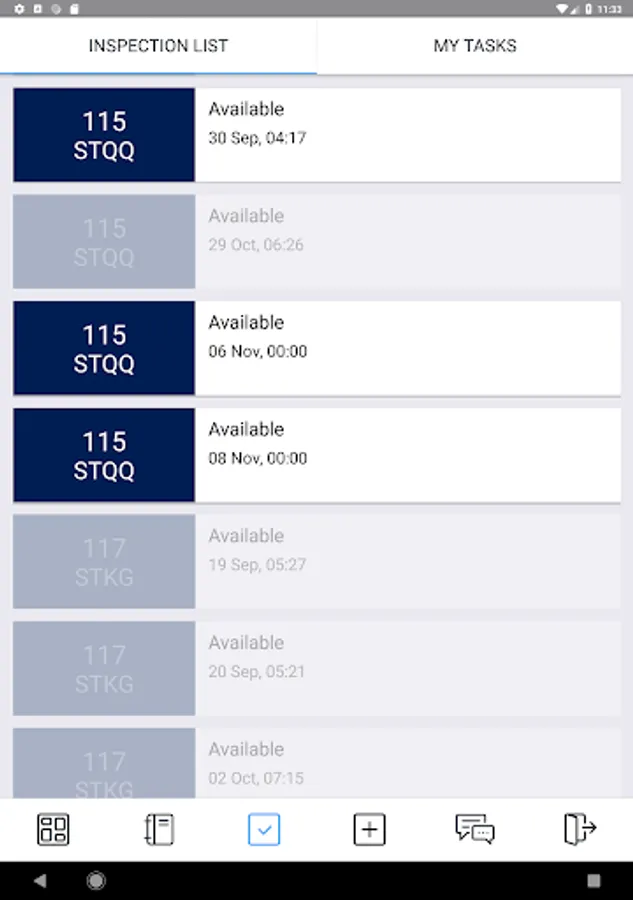Log out using the exit door icon
Viewport: 633px width, 900px height.
point(580,829)
